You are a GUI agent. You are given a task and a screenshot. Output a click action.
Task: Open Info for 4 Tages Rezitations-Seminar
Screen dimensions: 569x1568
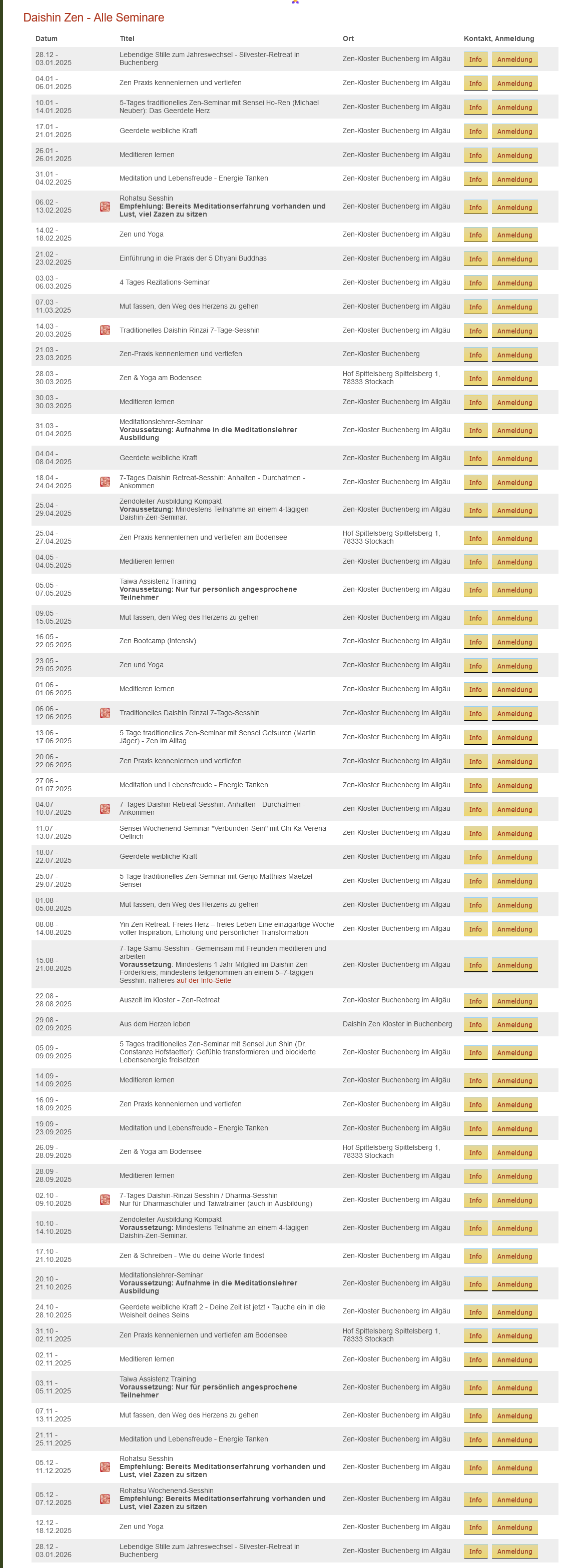475,283
